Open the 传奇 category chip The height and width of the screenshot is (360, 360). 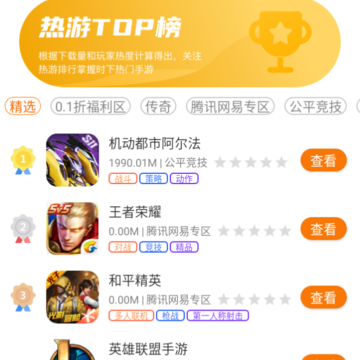coord(158,107)
